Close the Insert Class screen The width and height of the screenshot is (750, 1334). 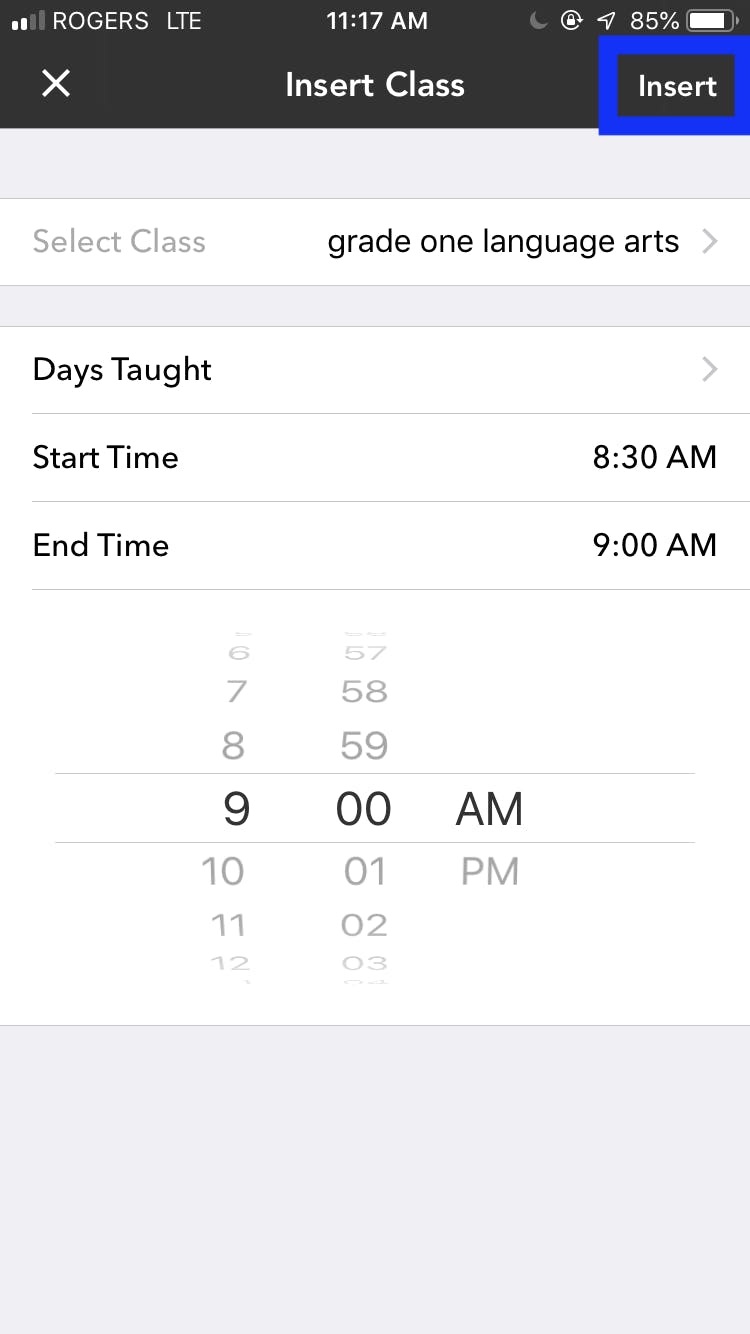click(56, 84)
